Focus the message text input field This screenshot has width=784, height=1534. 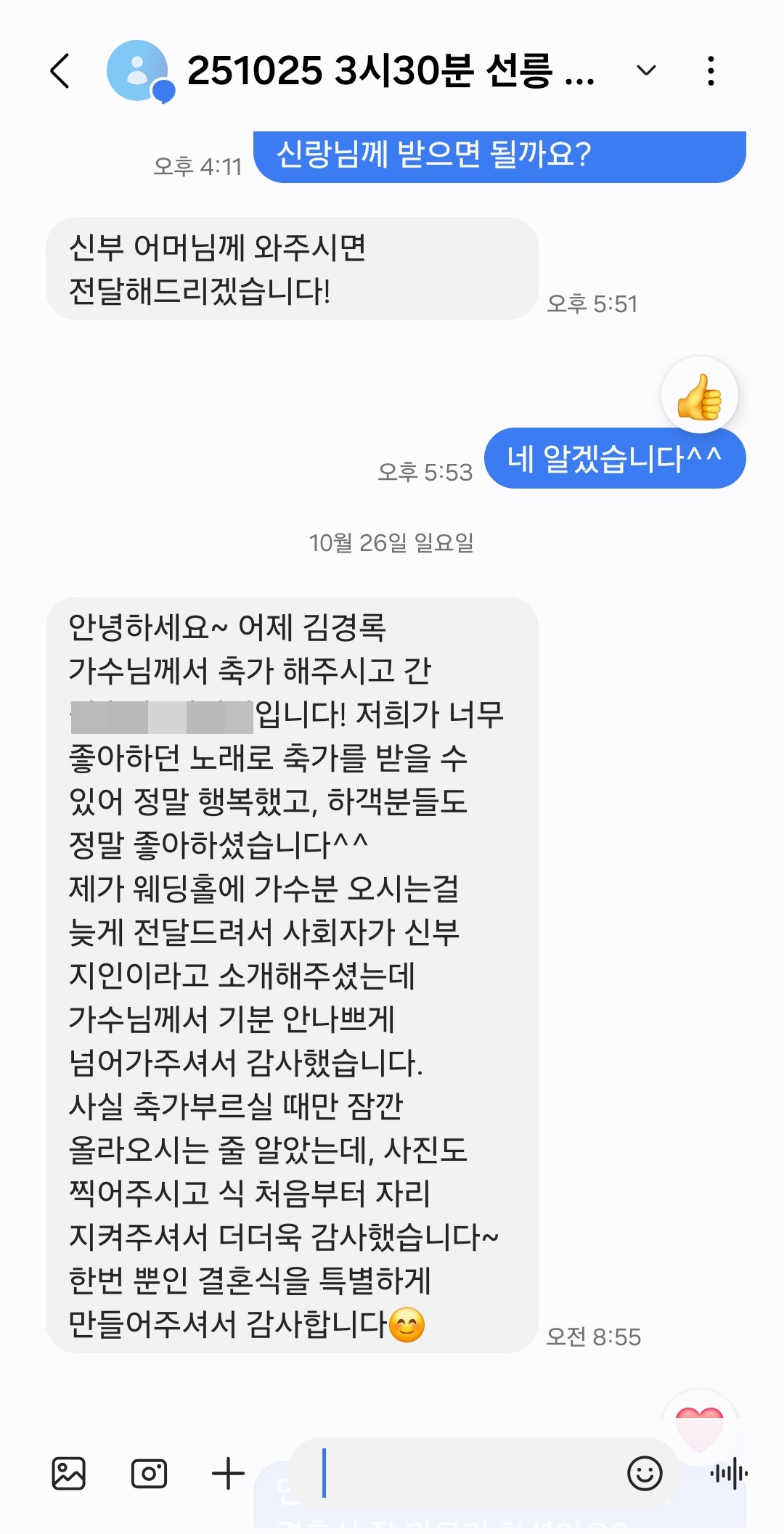click(x=465, y=1474)
